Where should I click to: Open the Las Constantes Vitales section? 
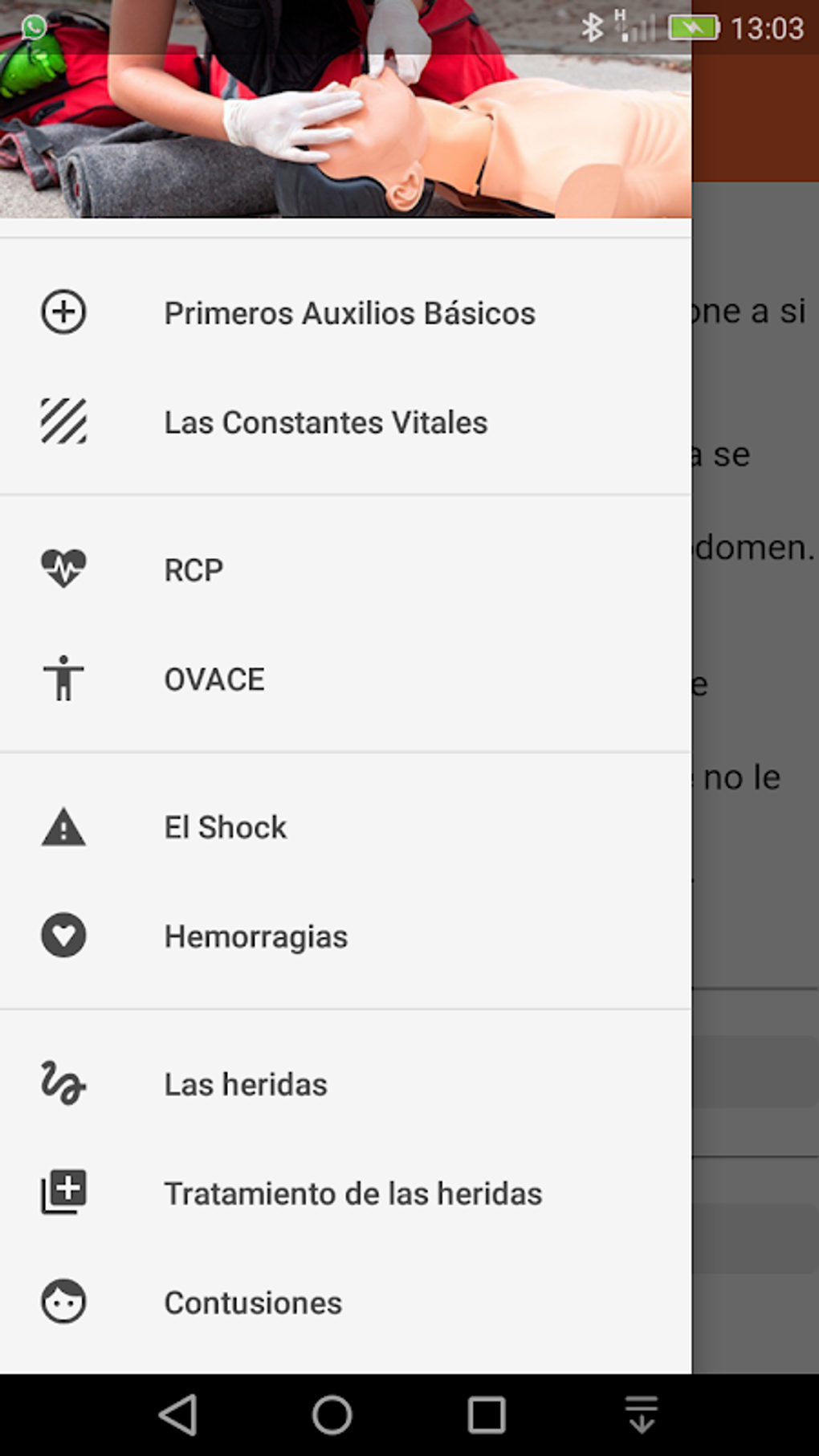(325, 422)
